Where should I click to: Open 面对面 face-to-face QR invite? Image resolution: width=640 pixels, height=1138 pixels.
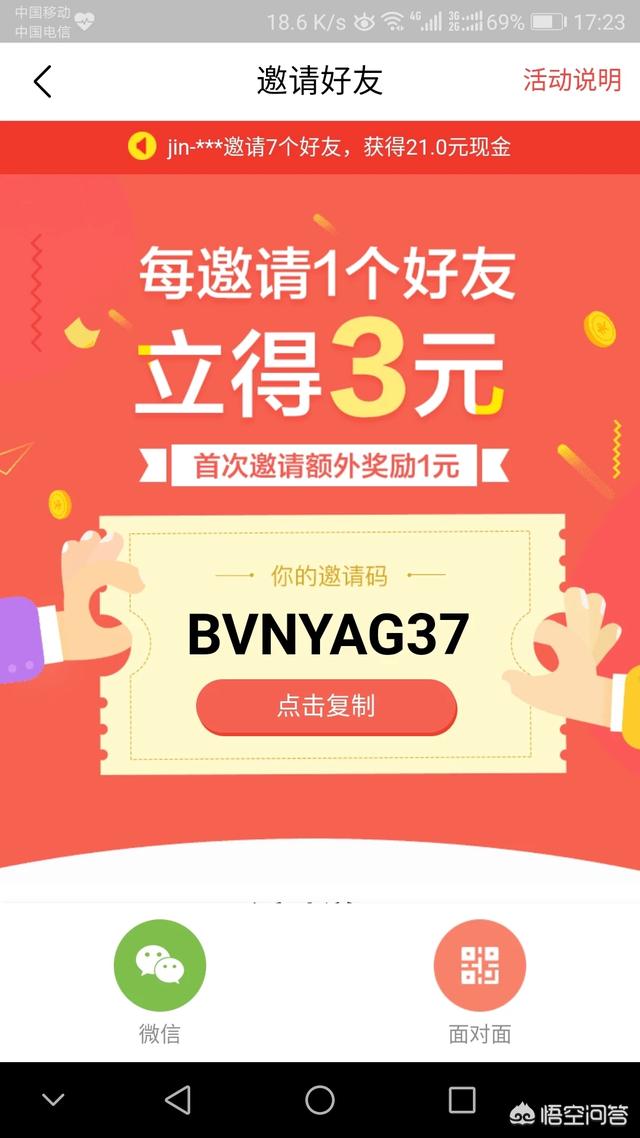479,966
